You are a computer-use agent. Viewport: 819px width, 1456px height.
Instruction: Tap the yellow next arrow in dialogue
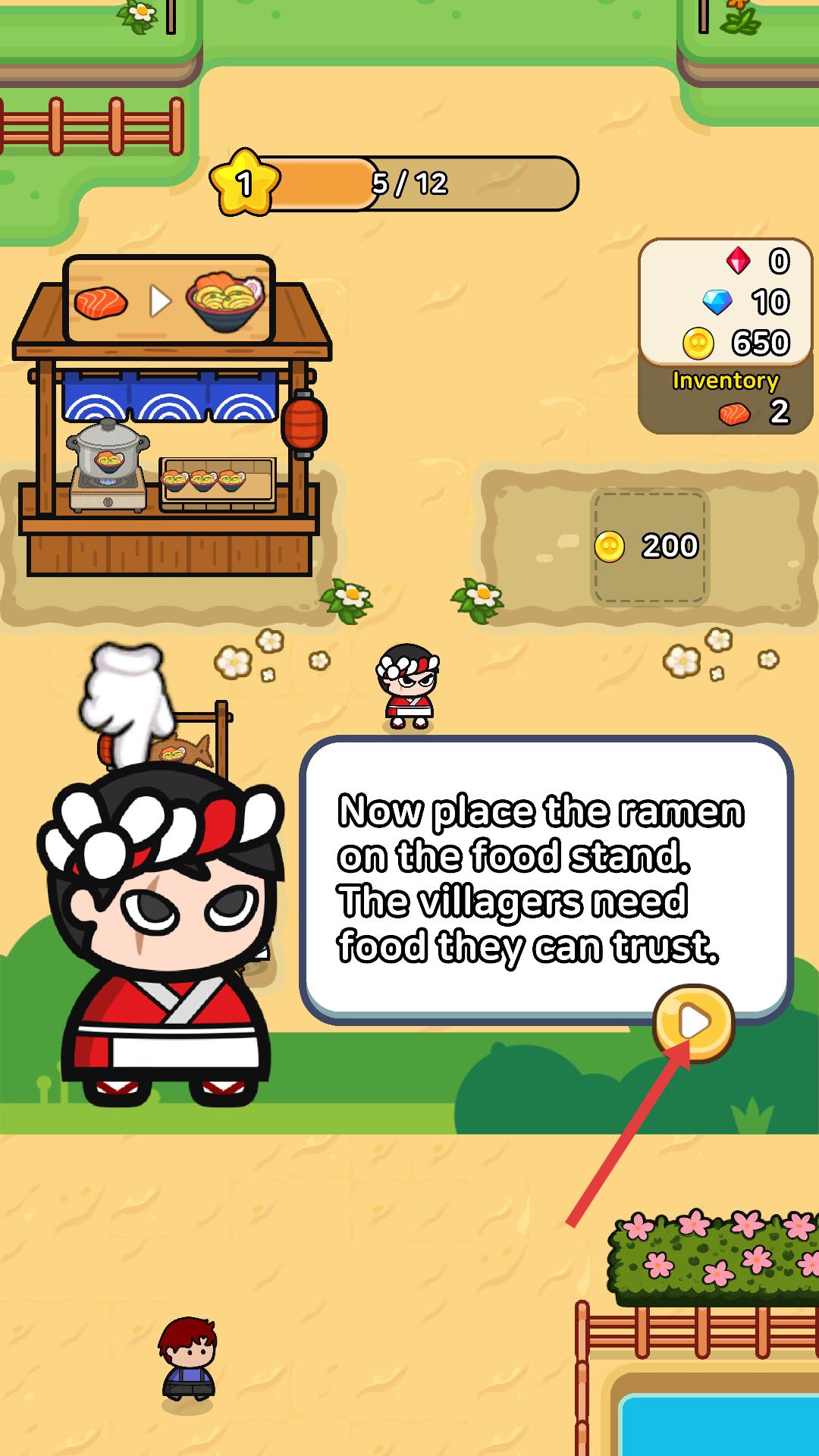[693, 1022]
